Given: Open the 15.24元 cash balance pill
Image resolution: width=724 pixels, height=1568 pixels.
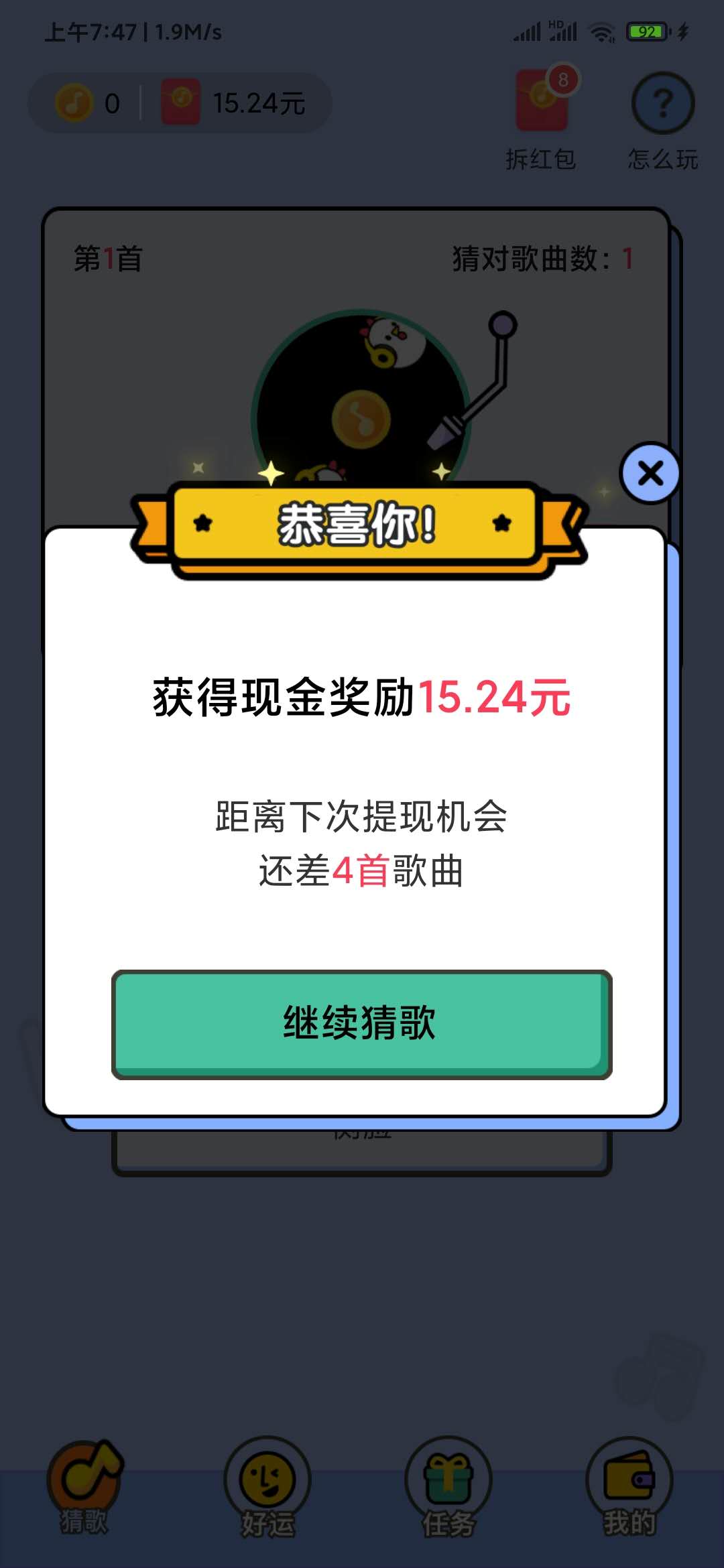Looking at the screenshot, I should pyautogui.click(x=235, y=103).
